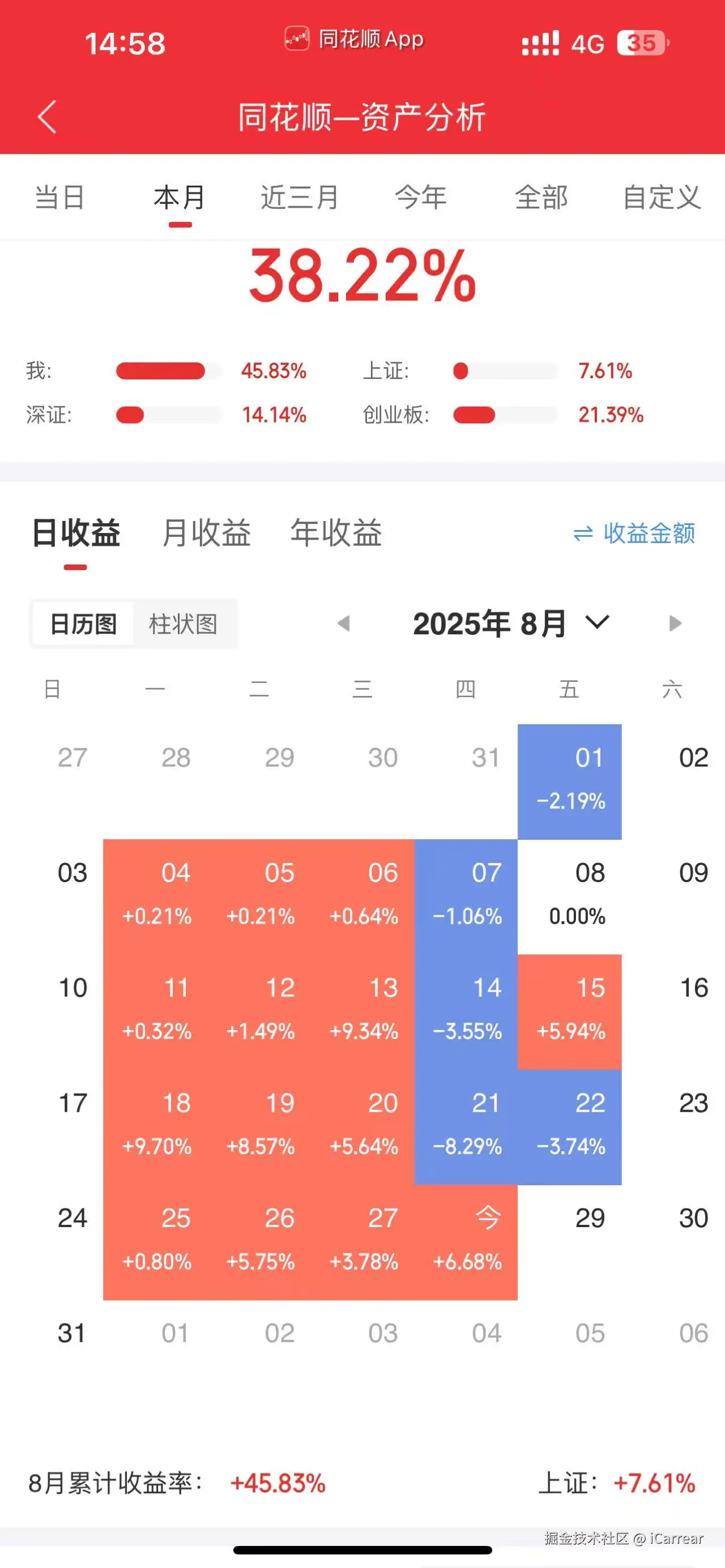Switch the calendar to 柱状图 view
Screen dimensions: 725x1568
(x=185, y=624)
